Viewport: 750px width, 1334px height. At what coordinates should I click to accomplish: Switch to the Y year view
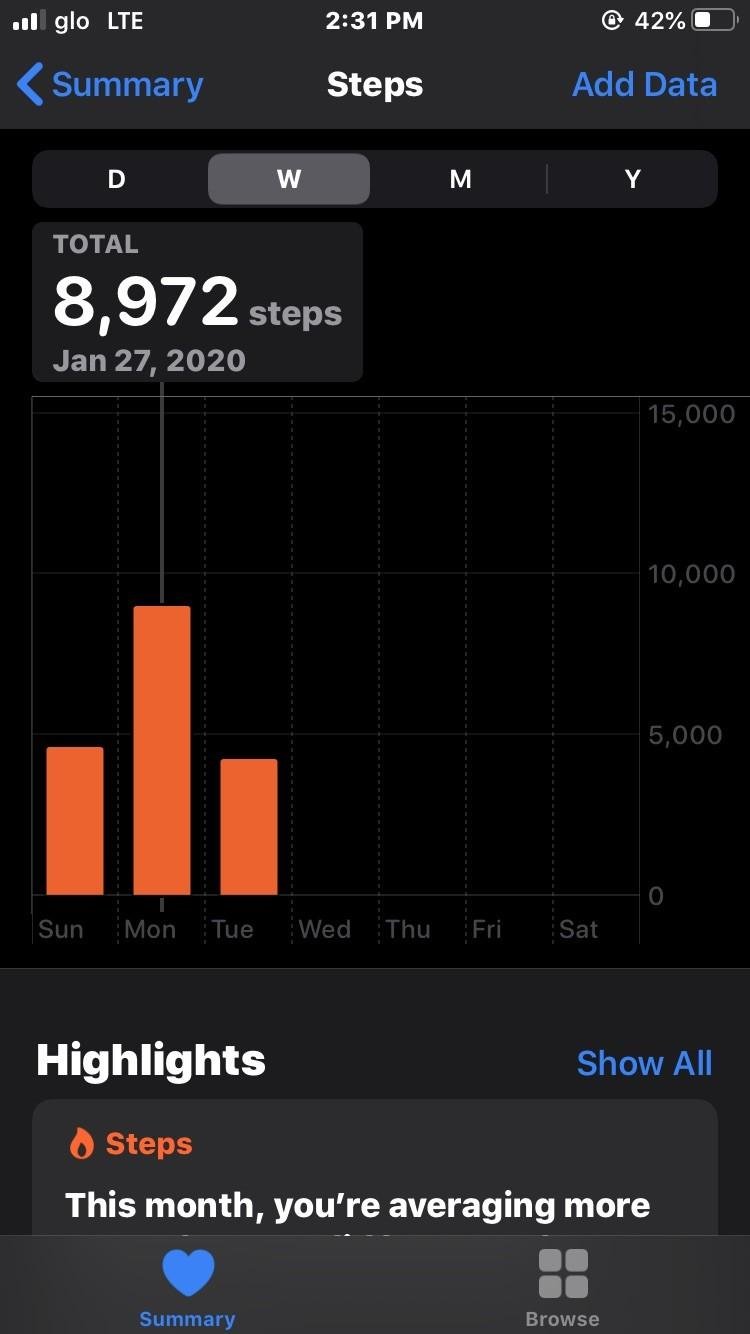click(x=632, y=179)
